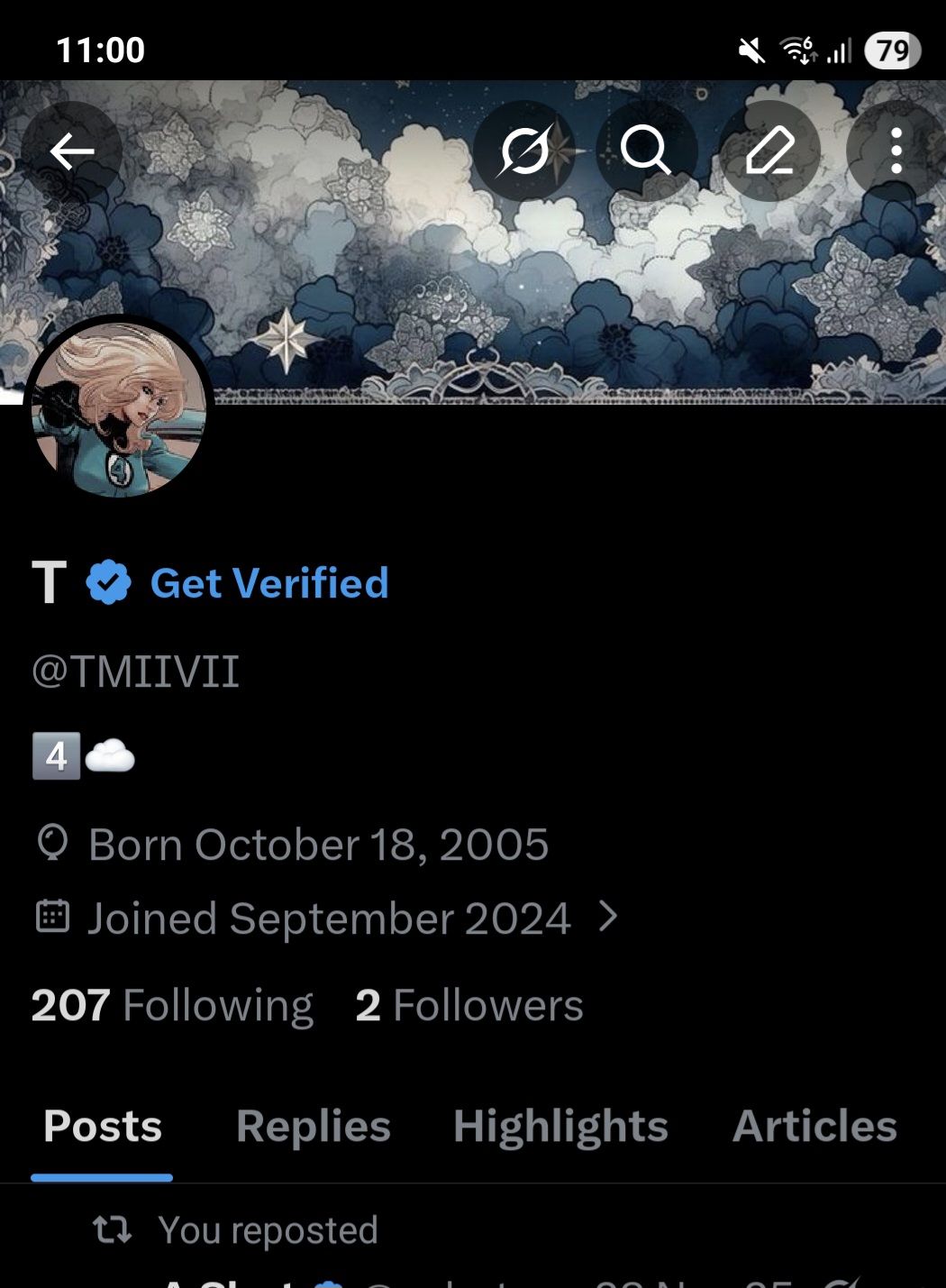Open the three-dot overflow menu
This screenshot has height=1288, width=946.
point(896,151)
